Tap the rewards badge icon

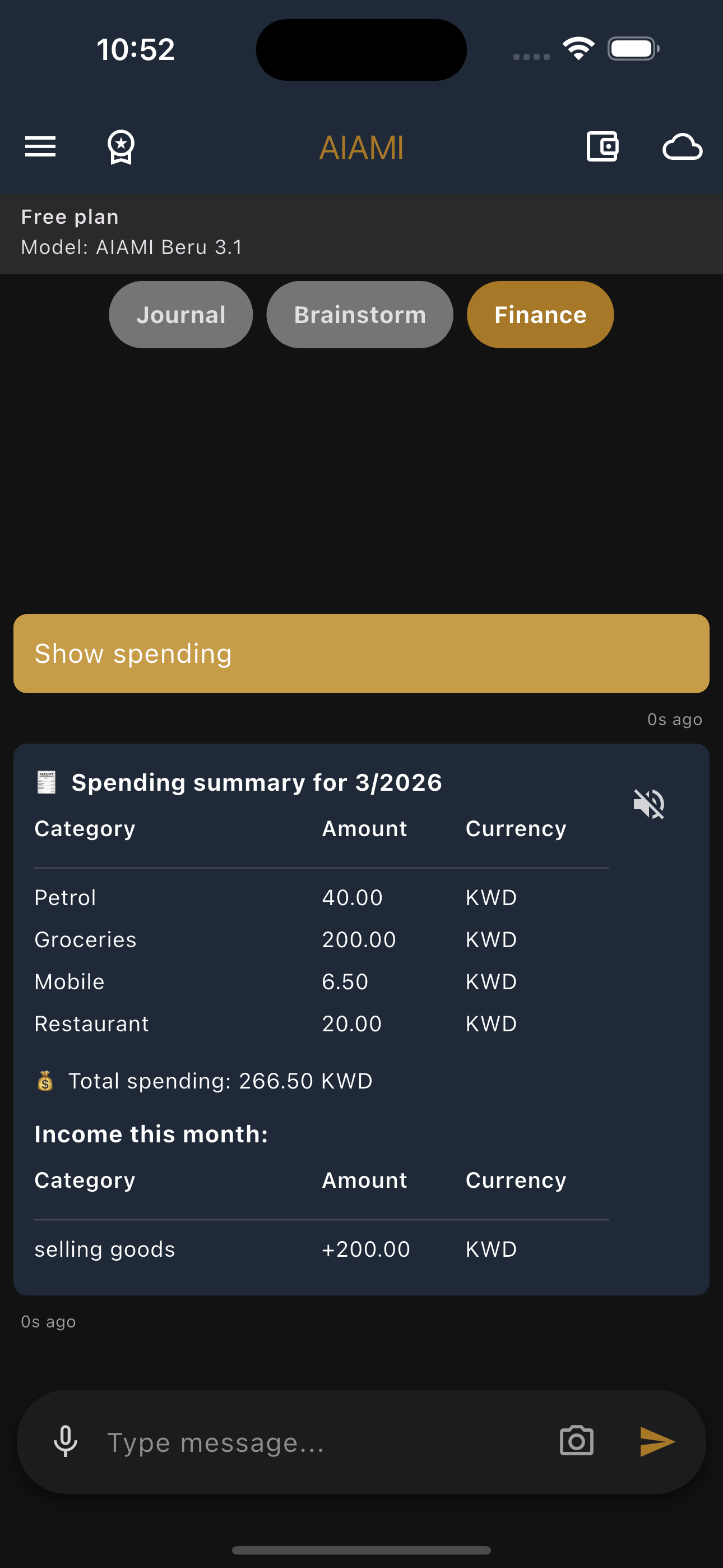click(x=121, y=147)
